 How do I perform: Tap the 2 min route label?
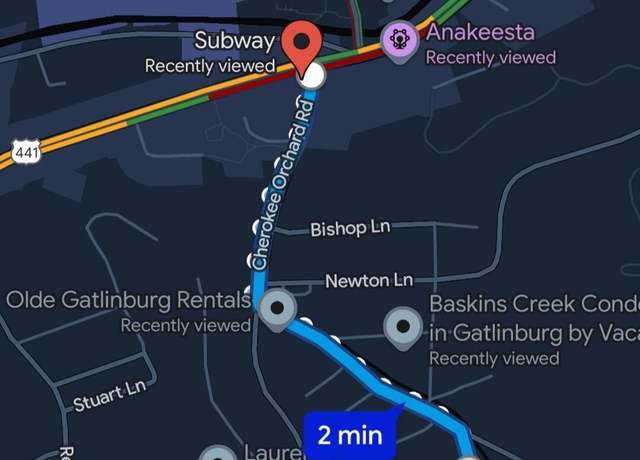pos(351,435)
